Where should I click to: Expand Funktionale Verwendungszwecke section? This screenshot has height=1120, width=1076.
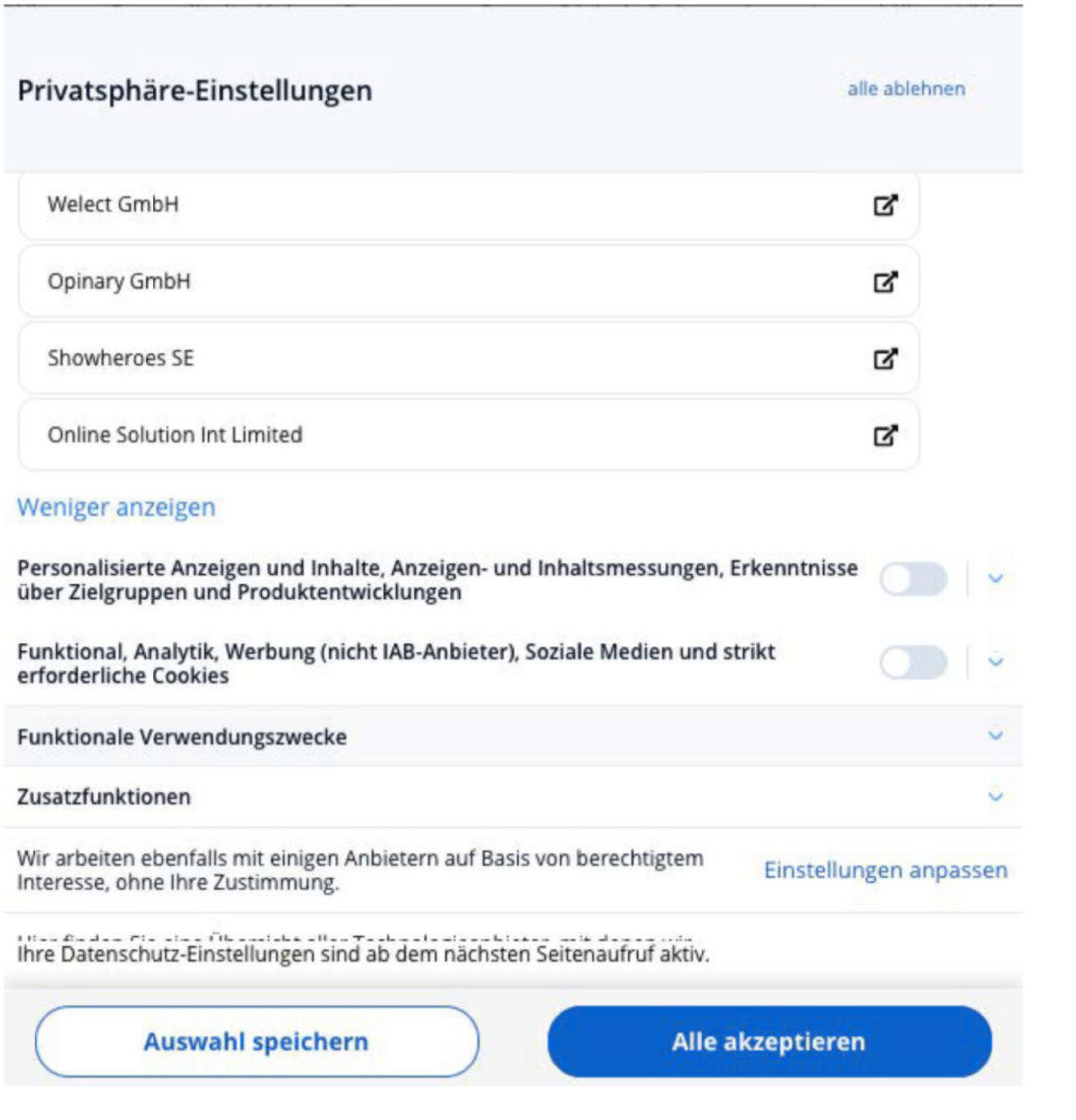tap(996, 735)
